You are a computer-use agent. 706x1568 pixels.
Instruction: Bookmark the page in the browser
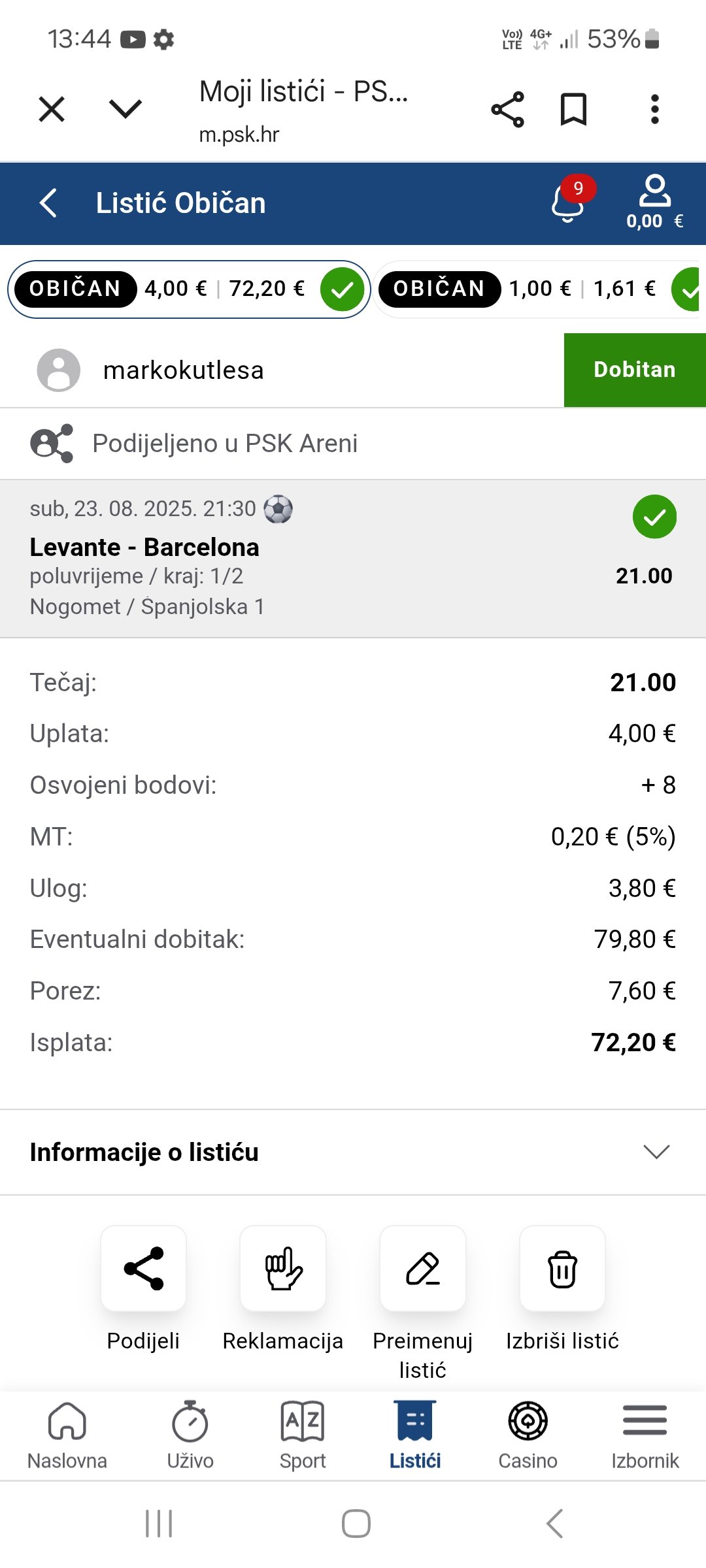(x=574, y=109)
